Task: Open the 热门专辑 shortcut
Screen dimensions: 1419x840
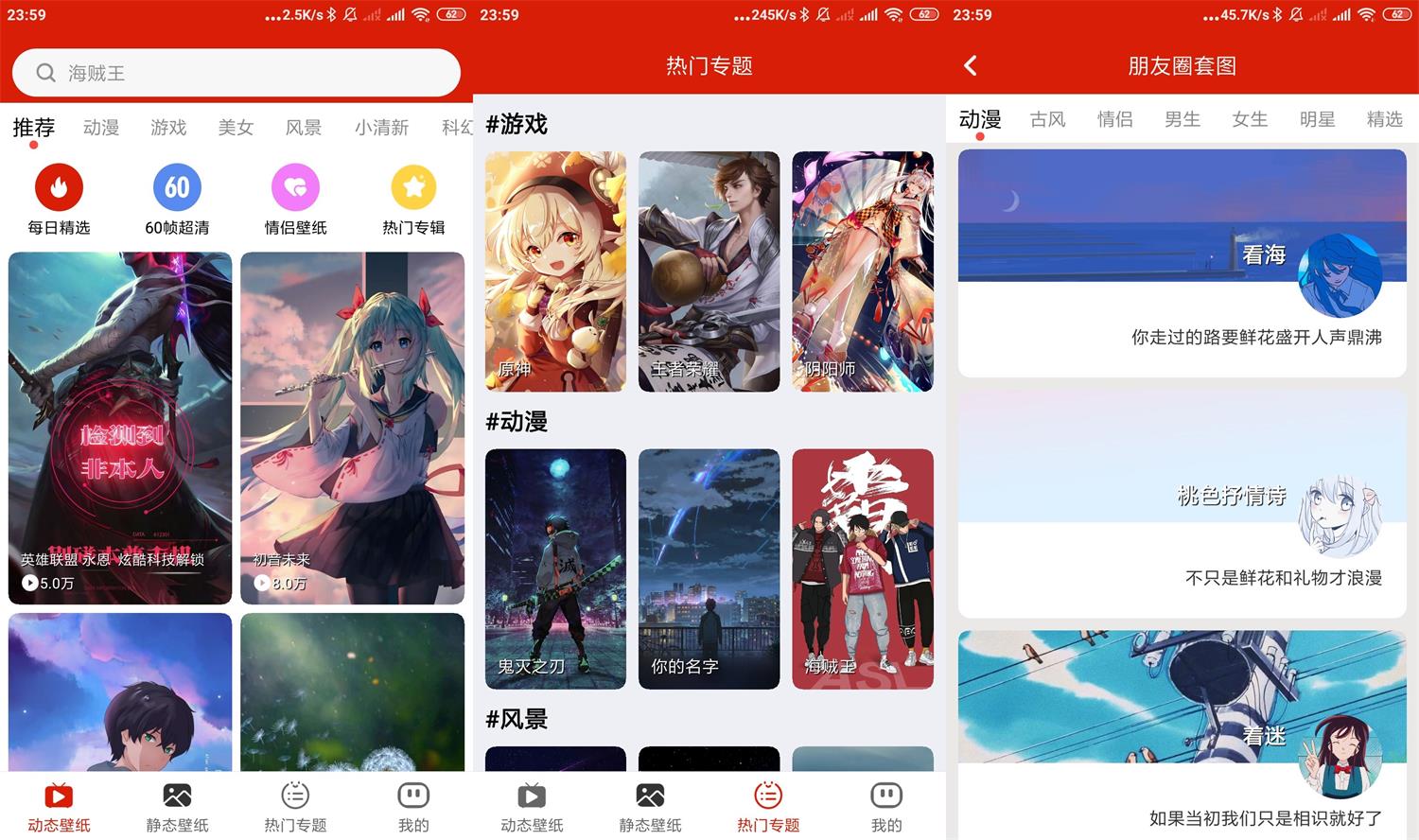Action: click(413, 199)
